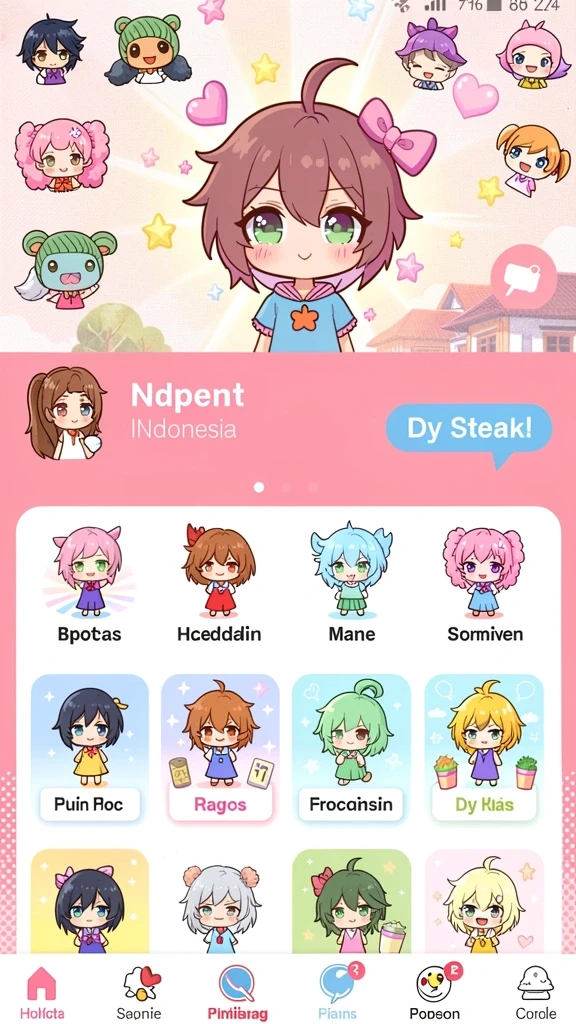Open the chat bubble floating button
This screenshot has height=1024, width=576.
pyautogui.click(x=523, y=276)
